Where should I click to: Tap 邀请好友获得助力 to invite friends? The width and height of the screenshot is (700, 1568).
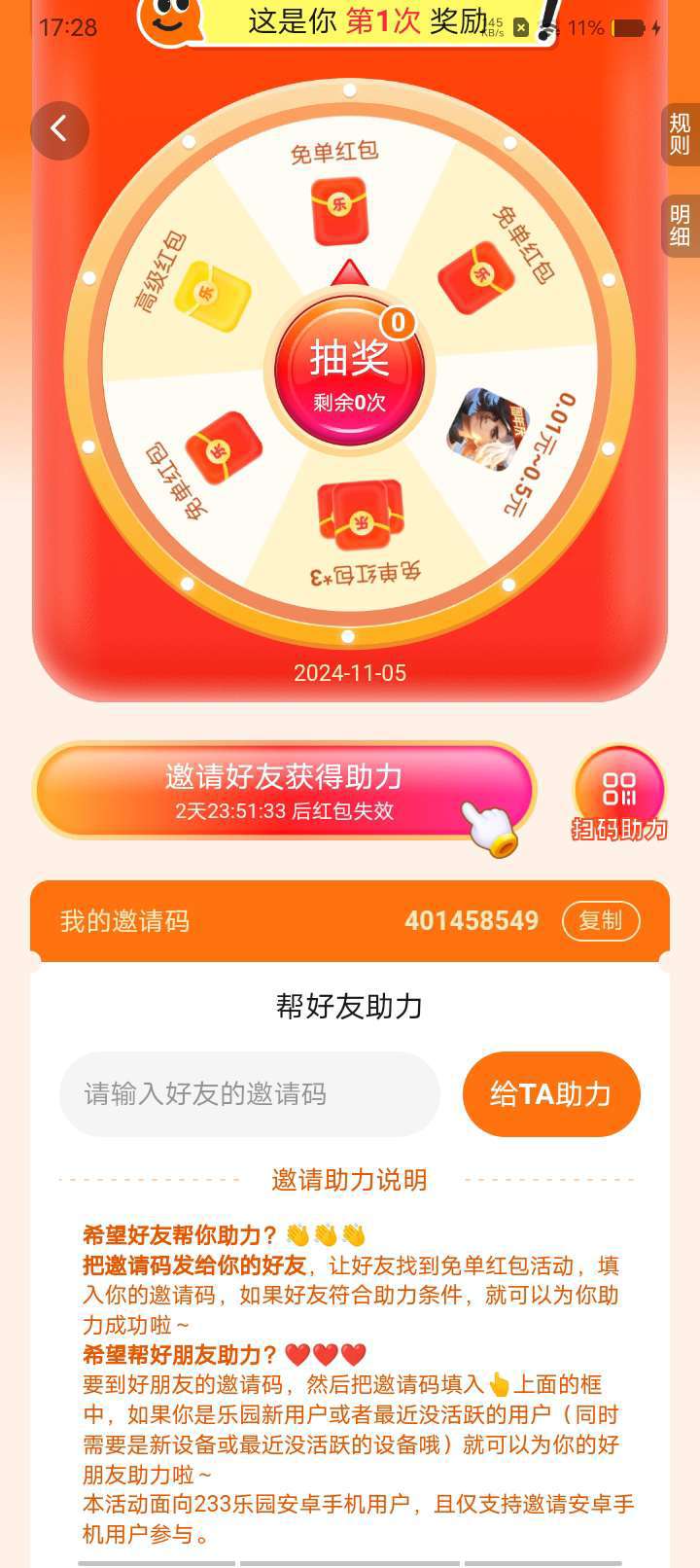tap(283, 790)
